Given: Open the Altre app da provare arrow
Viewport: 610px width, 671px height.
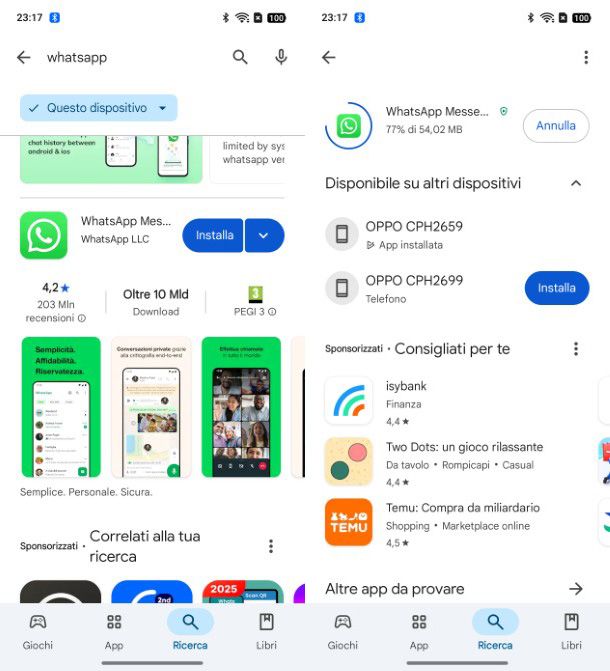Looking at the screenshot, I should point(575,589).
